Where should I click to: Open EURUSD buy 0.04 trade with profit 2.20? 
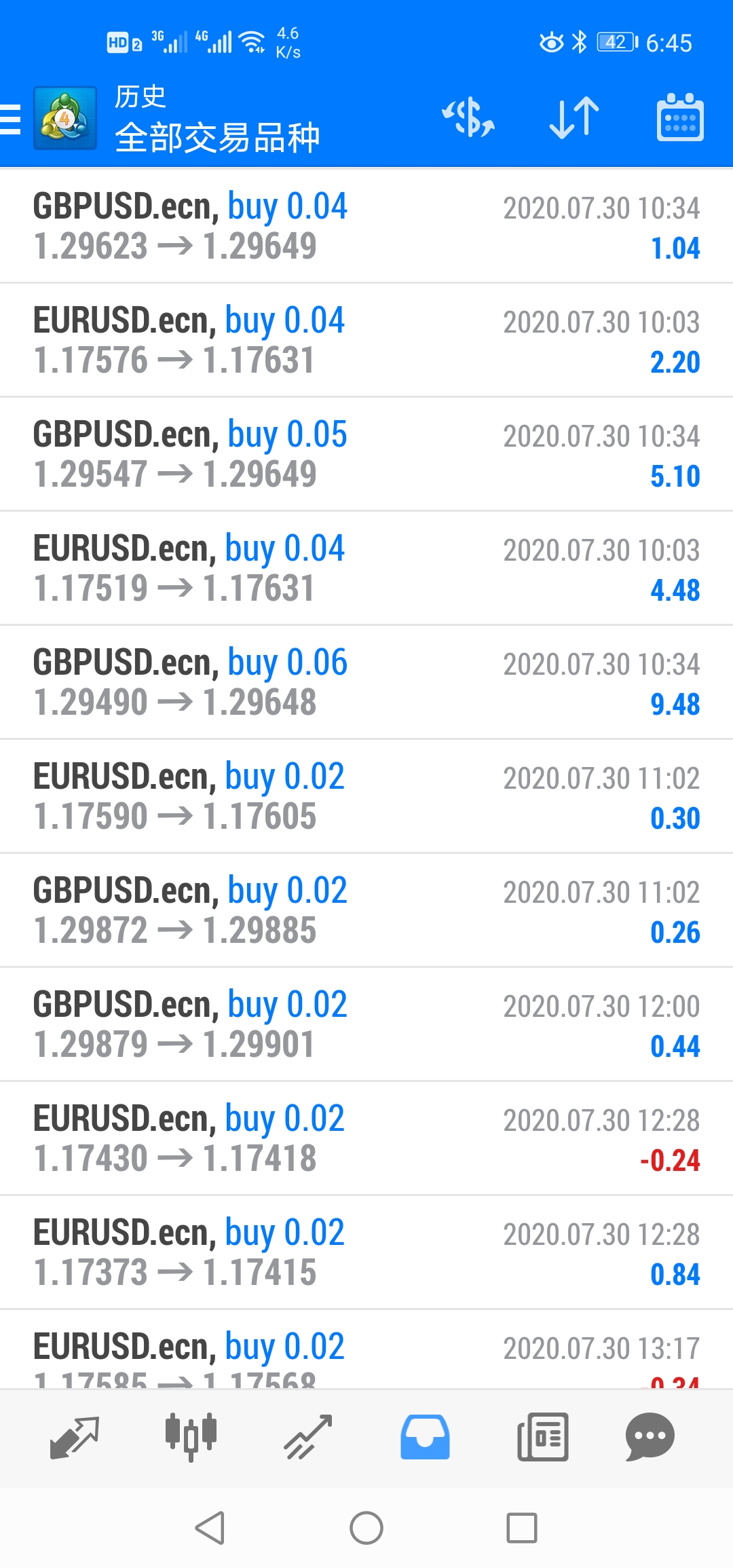click(366, 340)
